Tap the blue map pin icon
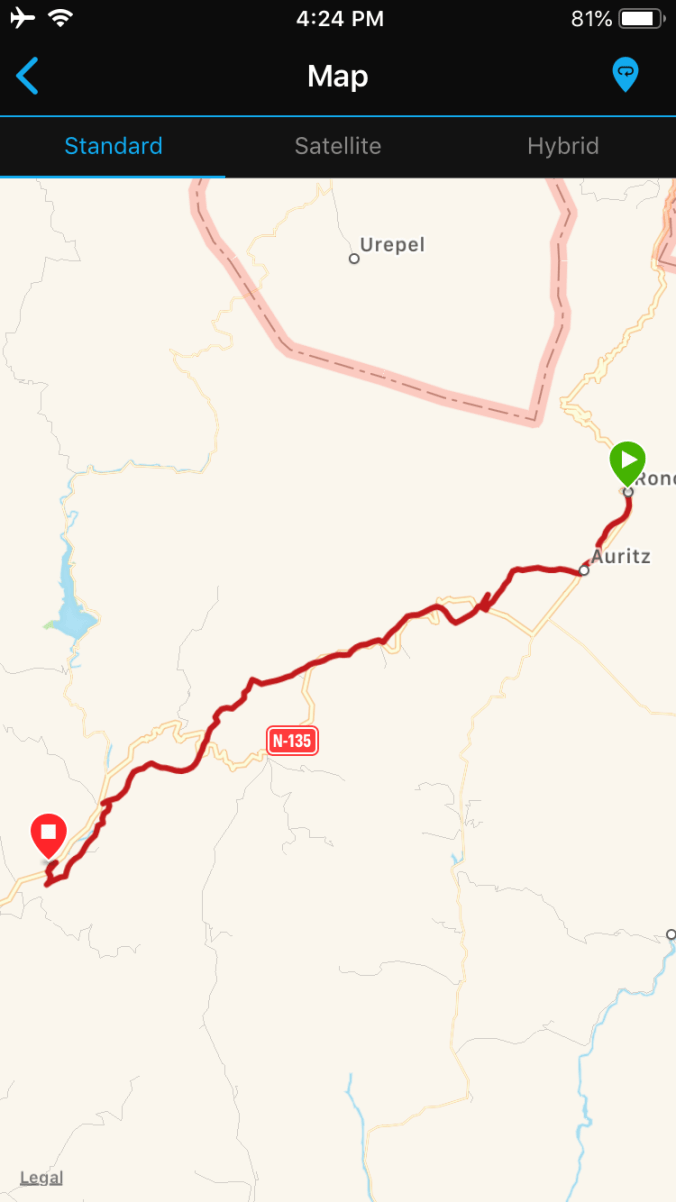The width and height of the screenshot is (676, 1202). coord(626,75)
